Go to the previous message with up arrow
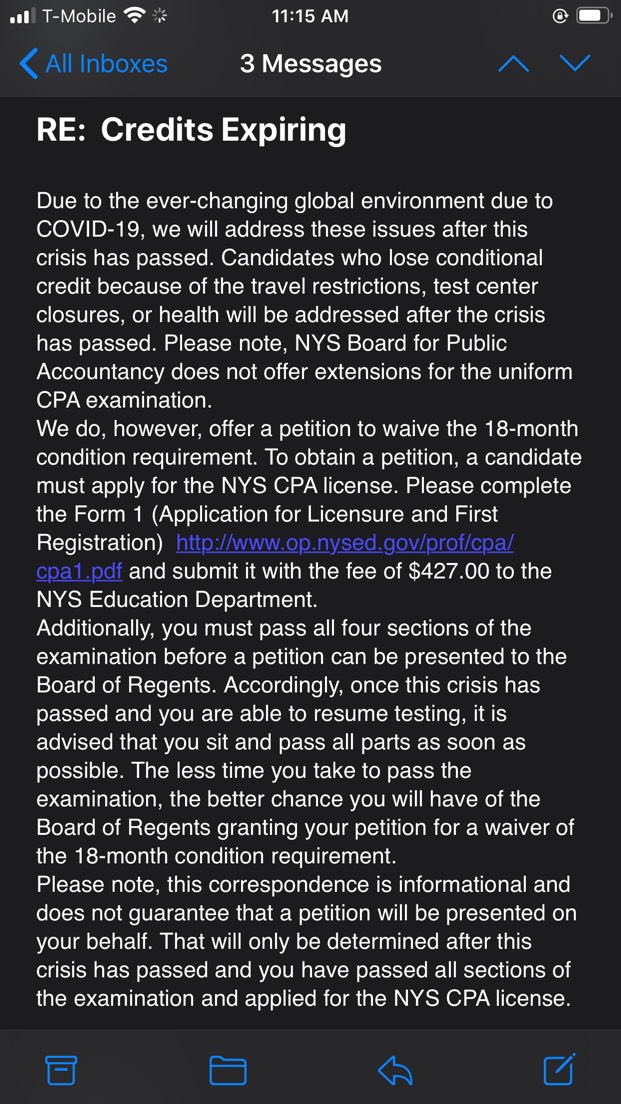Image resolution: width=621 pixels, height=1104 pixels. [513, 63]
